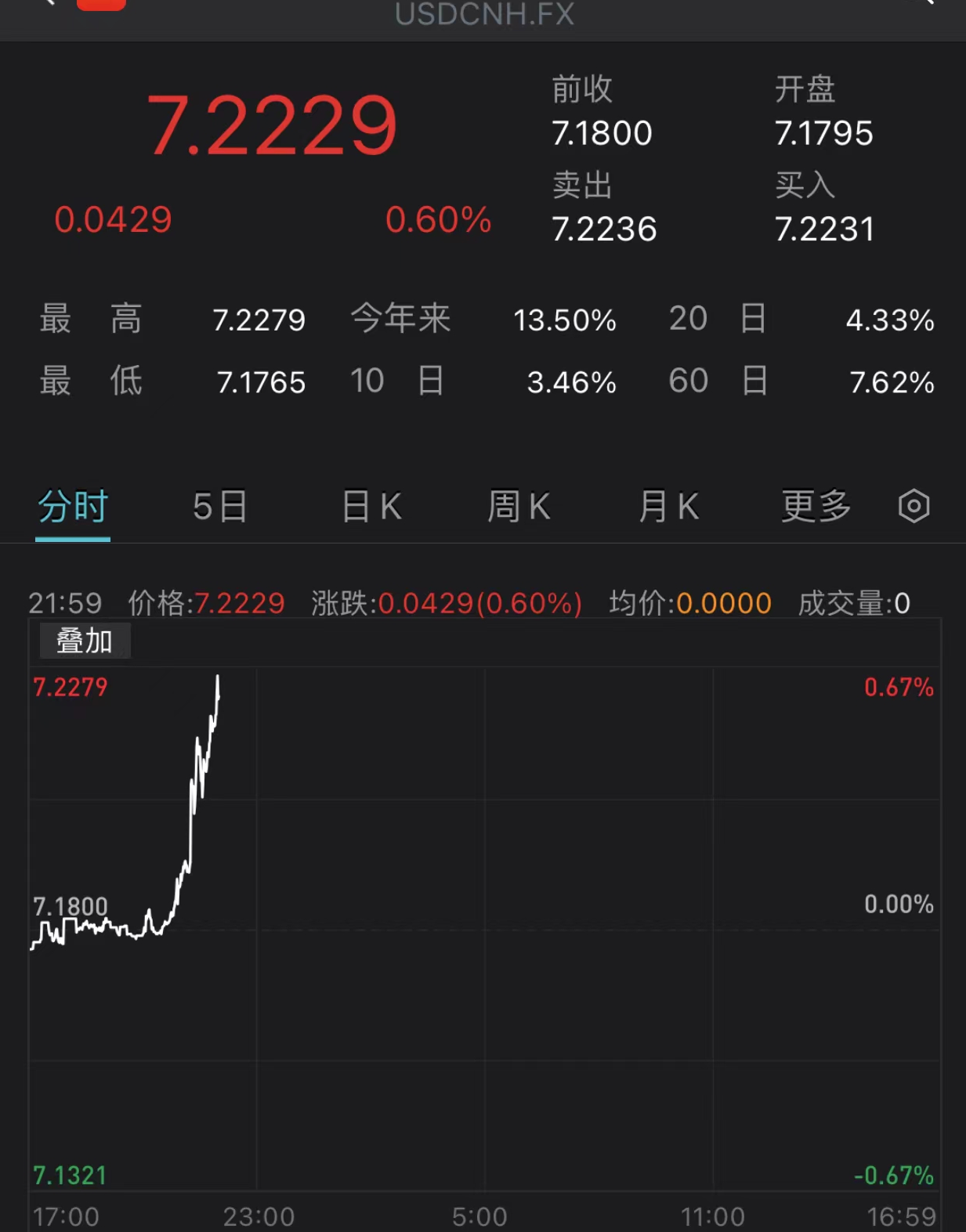Tap the 叠加 overlay button
Screen dimensions: 966x1232
[85, 641]
